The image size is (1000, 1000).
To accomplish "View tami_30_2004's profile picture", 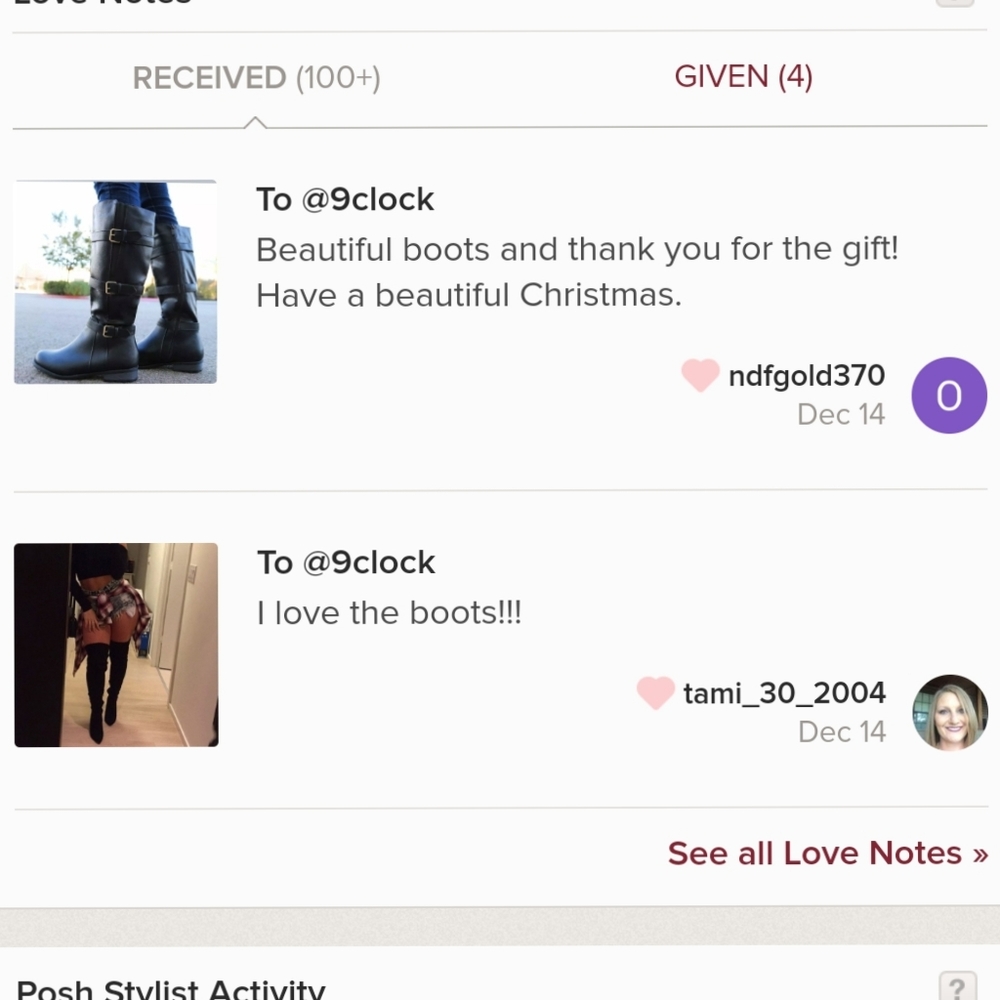I will 949,712.
